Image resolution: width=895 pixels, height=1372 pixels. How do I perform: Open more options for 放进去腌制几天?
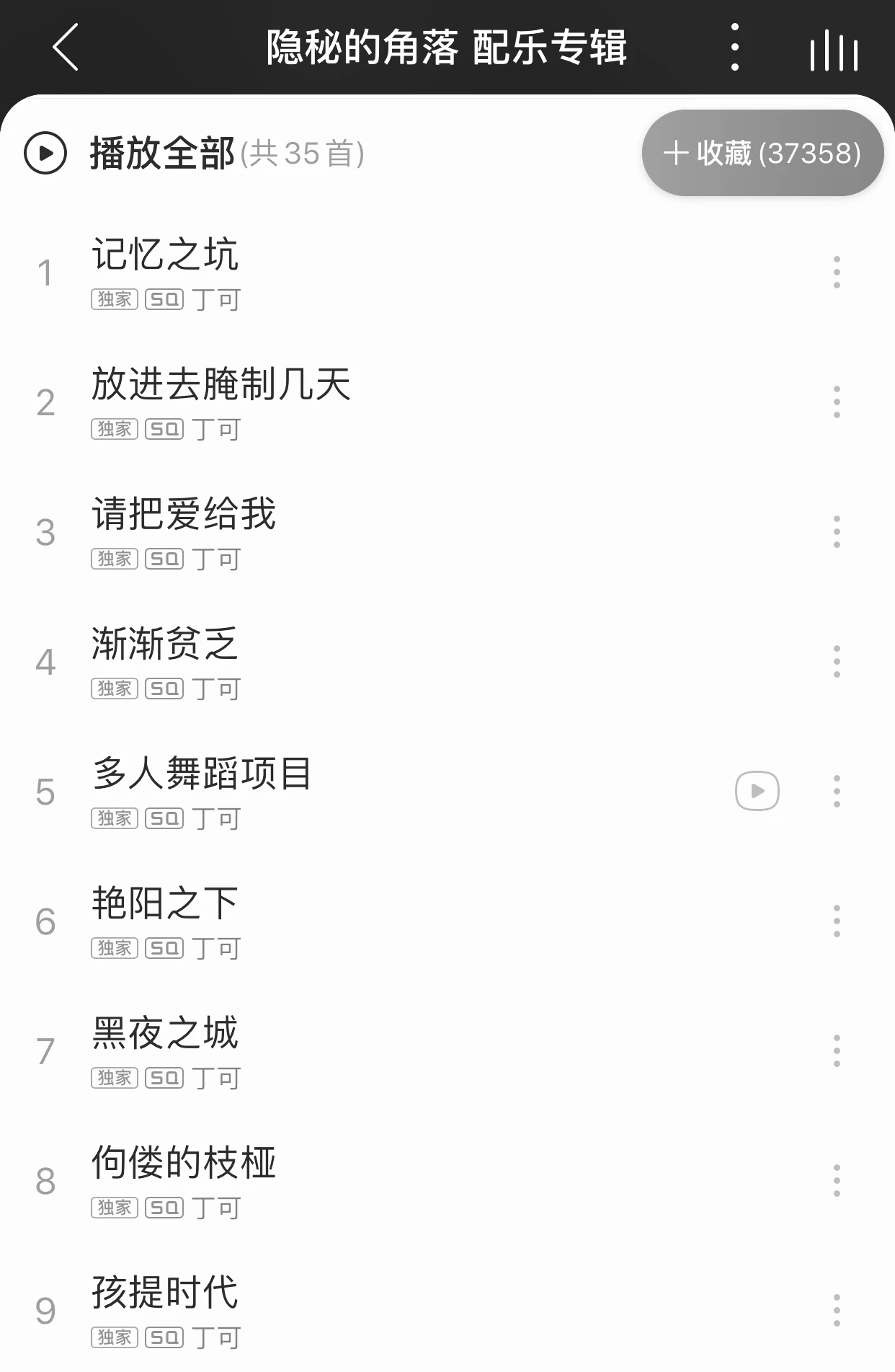[x=837, y=402]
